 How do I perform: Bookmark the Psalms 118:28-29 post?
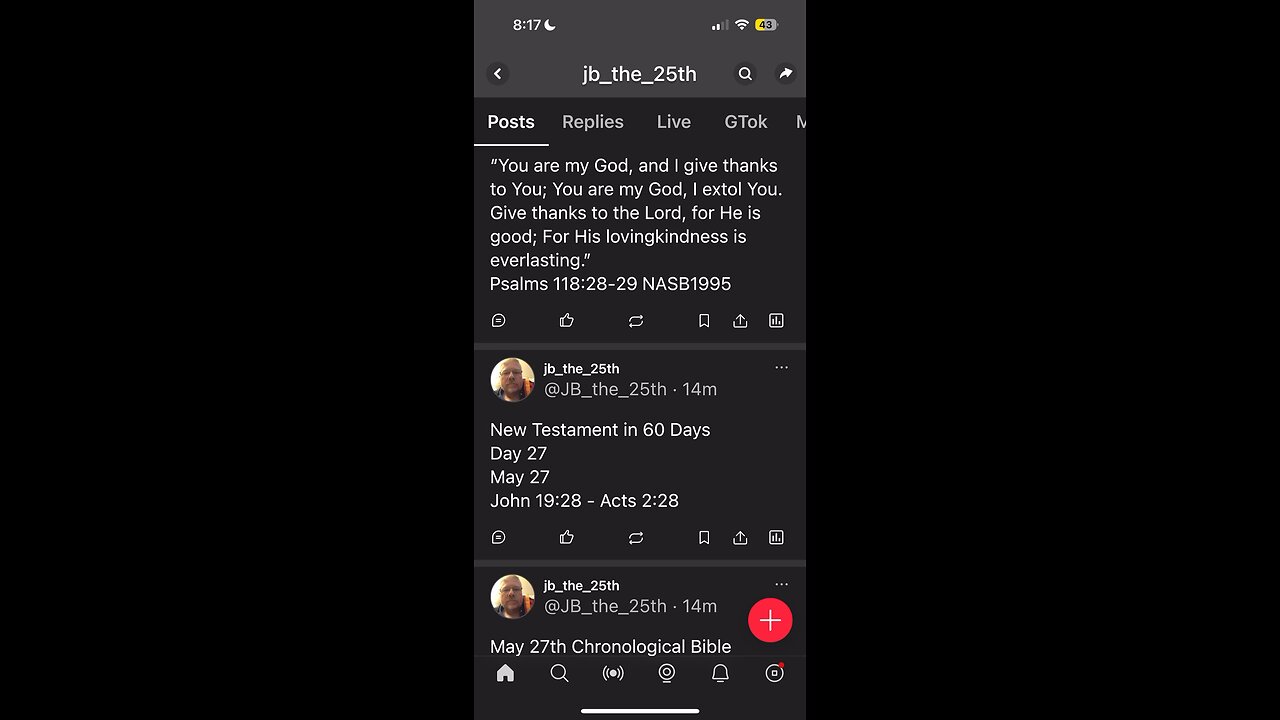[704, 321]
